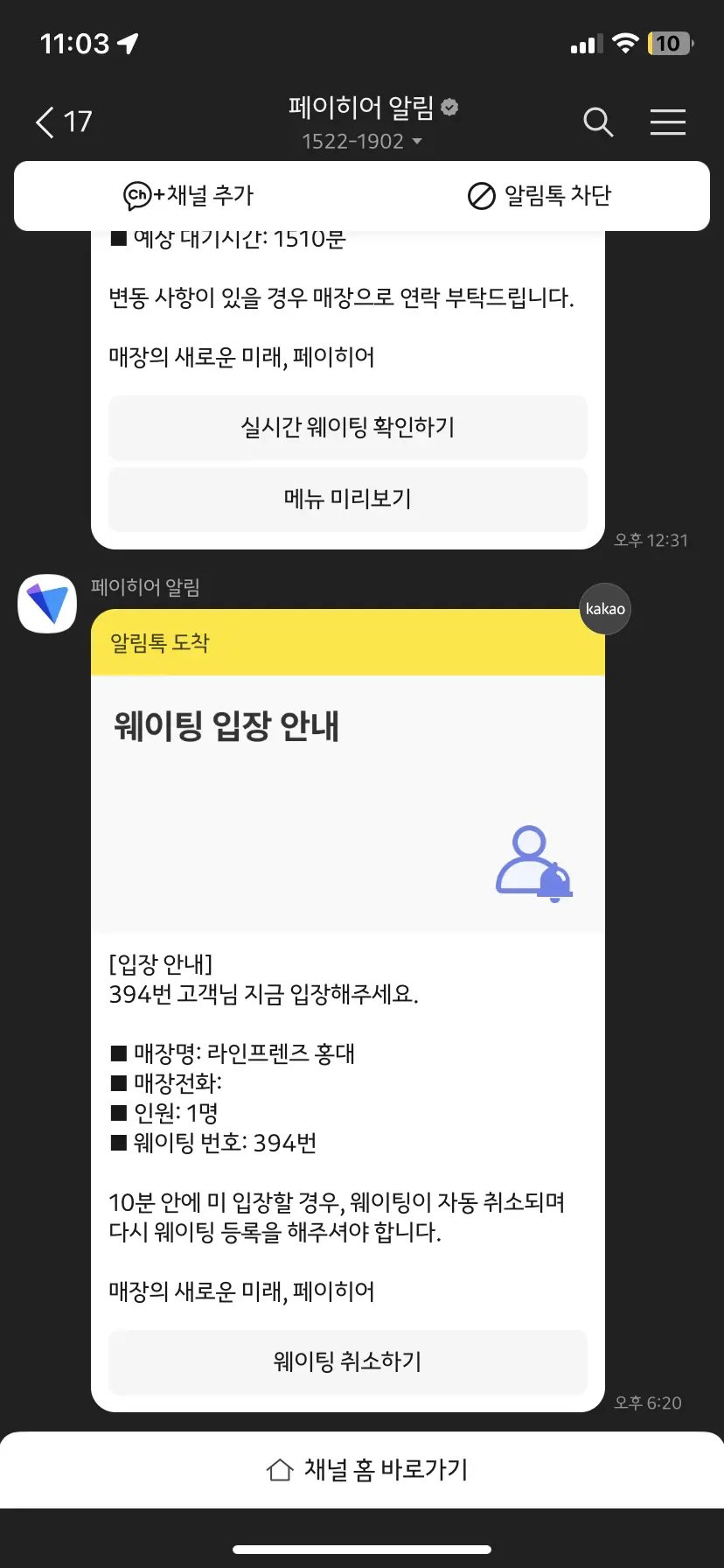The height and width of the screenshot is (1568, 724).
Task: Open 메뉴 미리보기 menu preview
Action: click(347, 499)
